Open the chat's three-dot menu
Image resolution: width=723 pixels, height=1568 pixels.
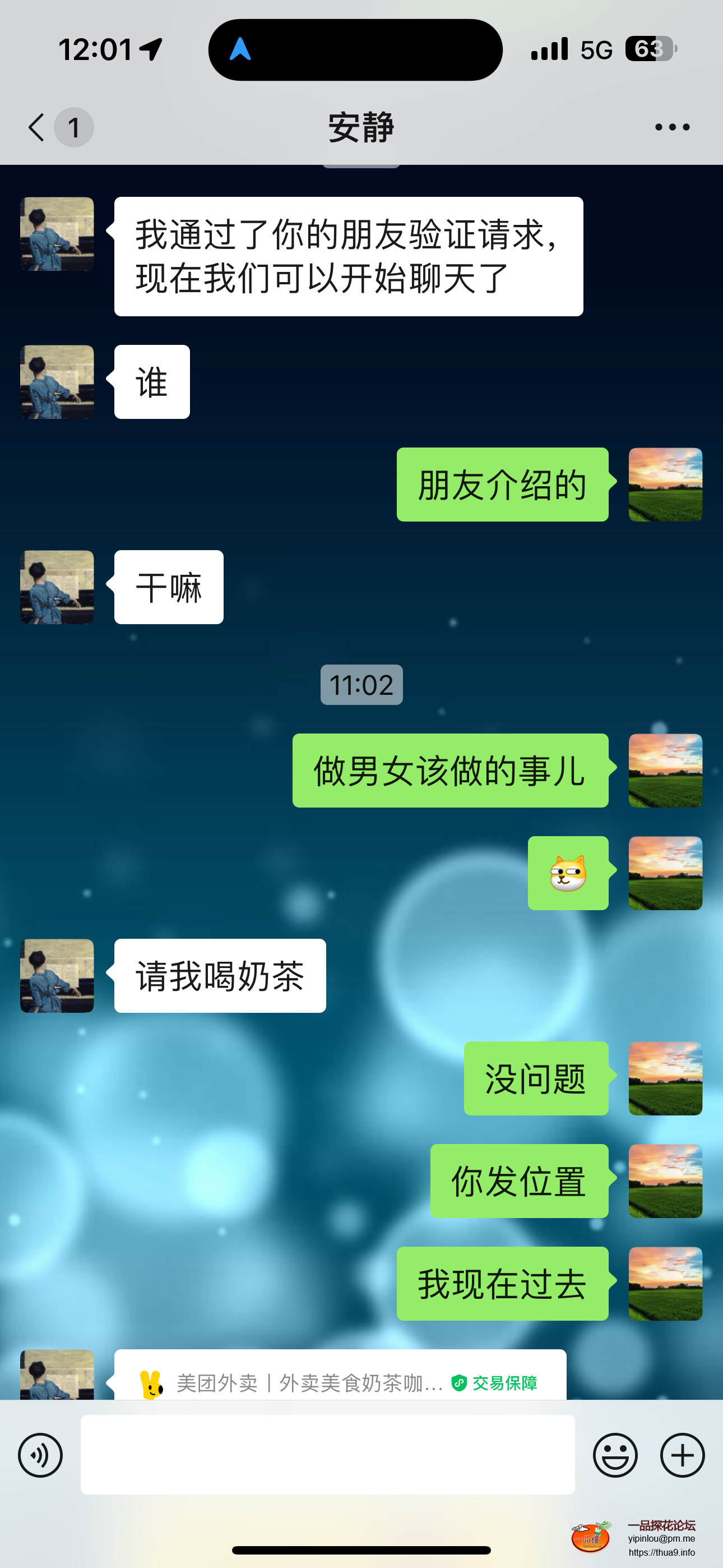point(672,127)
